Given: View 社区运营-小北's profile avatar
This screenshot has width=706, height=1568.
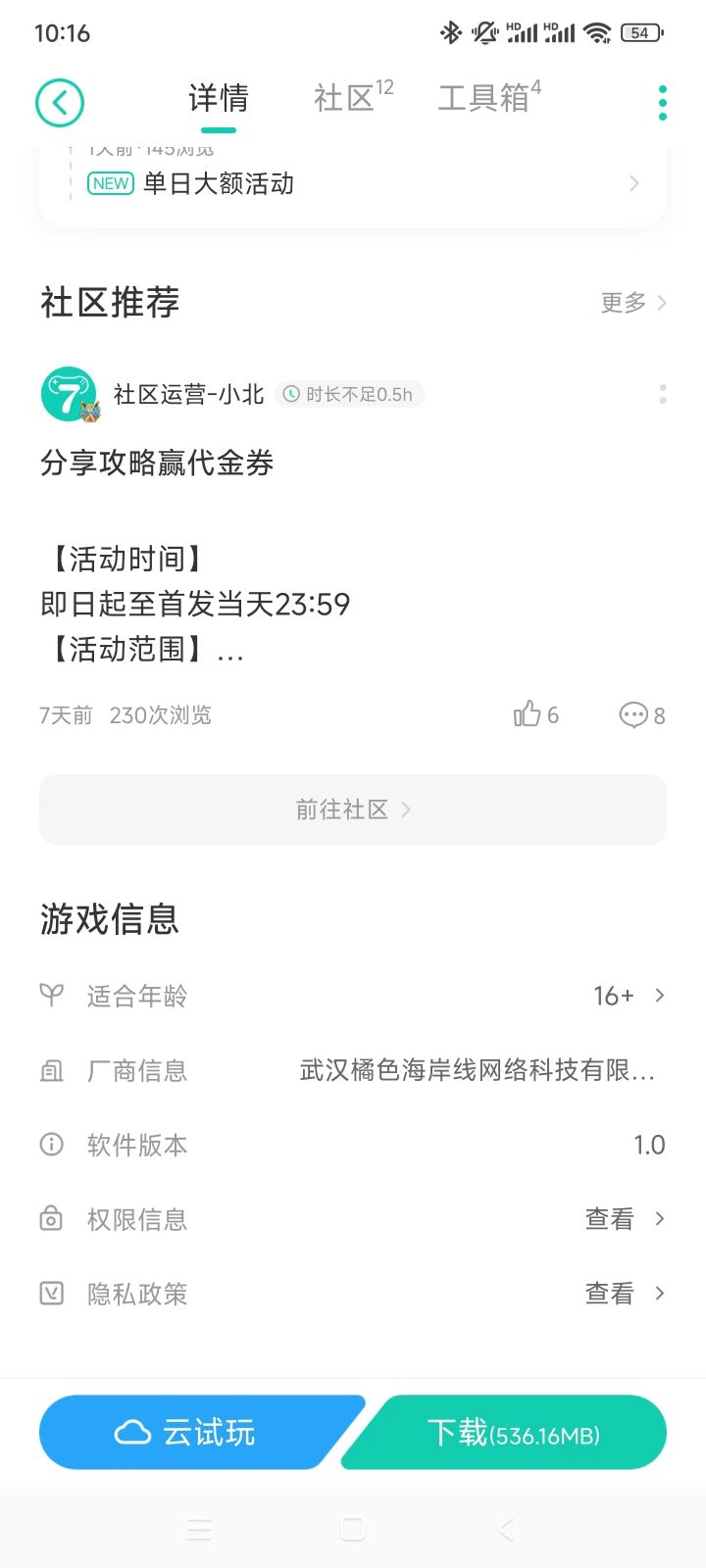Looking at the screenshot, I should pos(69,394).
